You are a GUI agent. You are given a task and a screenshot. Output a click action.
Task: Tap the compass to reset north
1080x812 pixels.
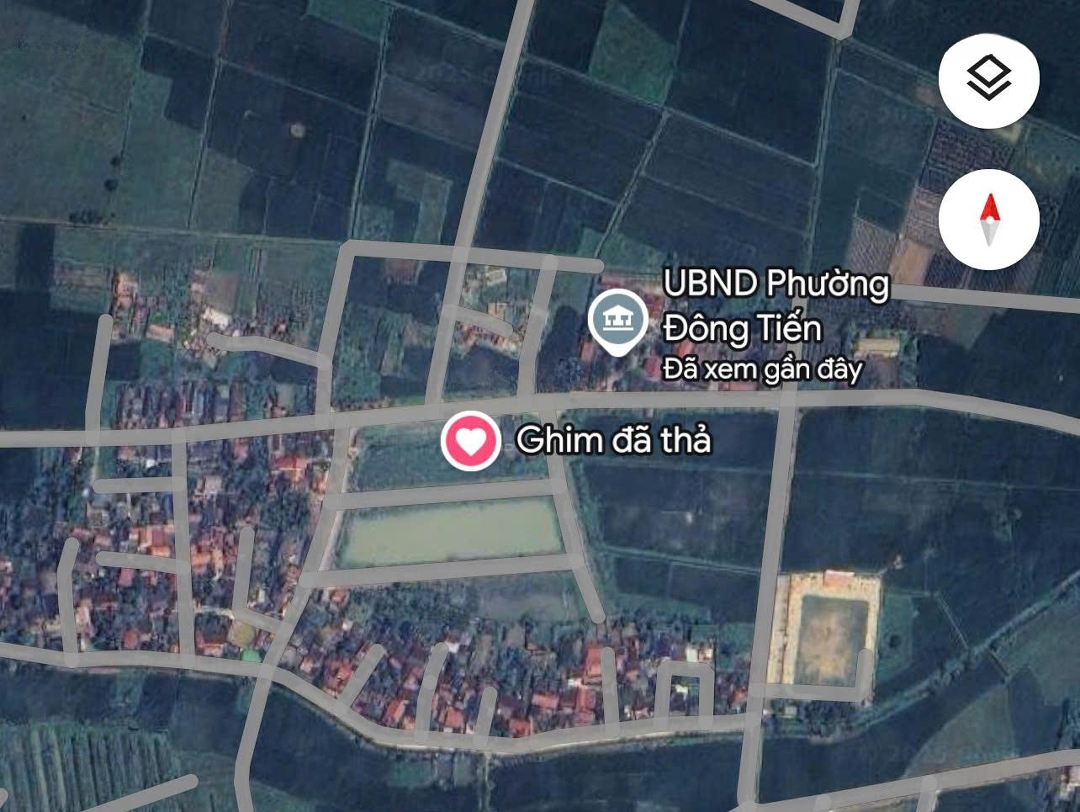[x=989, y=220]
